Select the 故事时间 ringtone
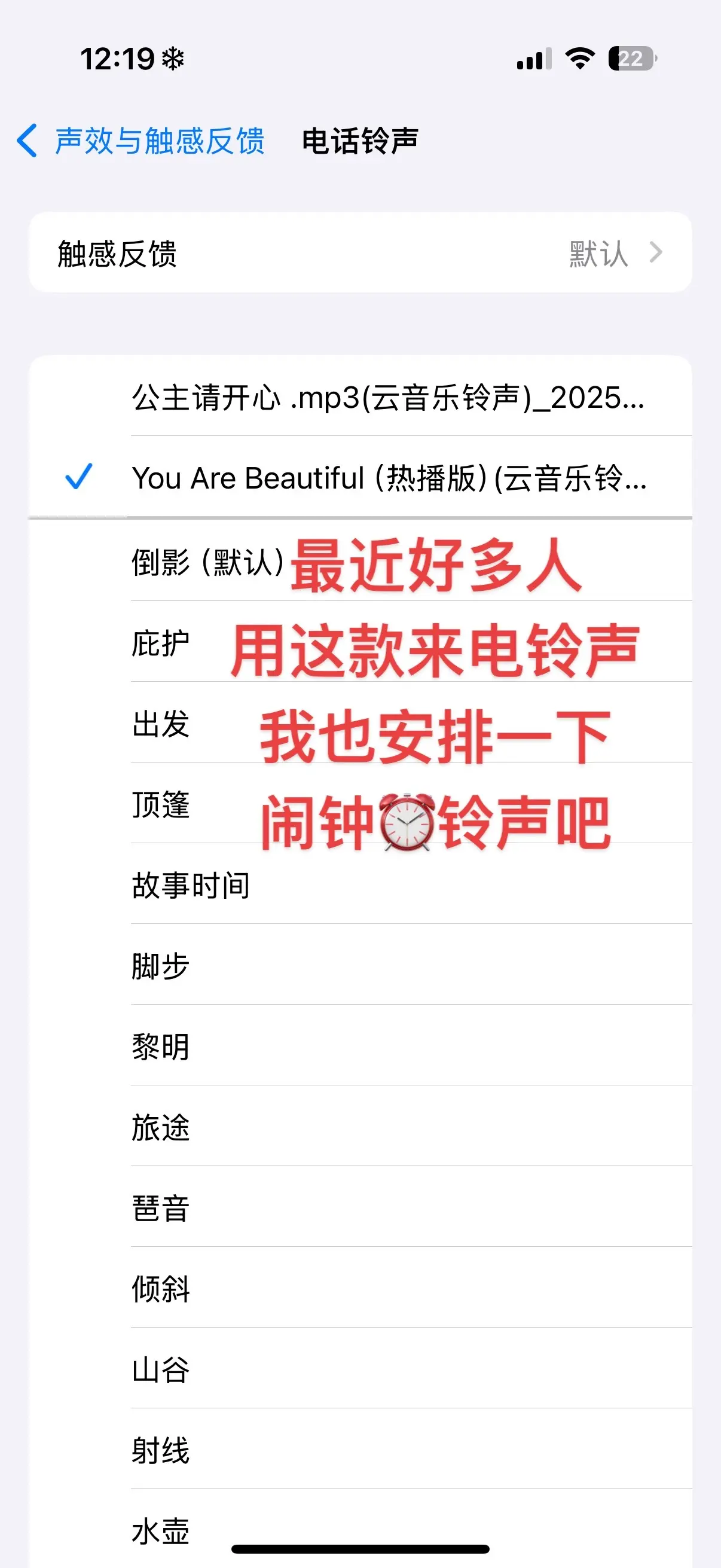Image resolution: width=721 pixels, height=1568 pixels. pos(191,887)
